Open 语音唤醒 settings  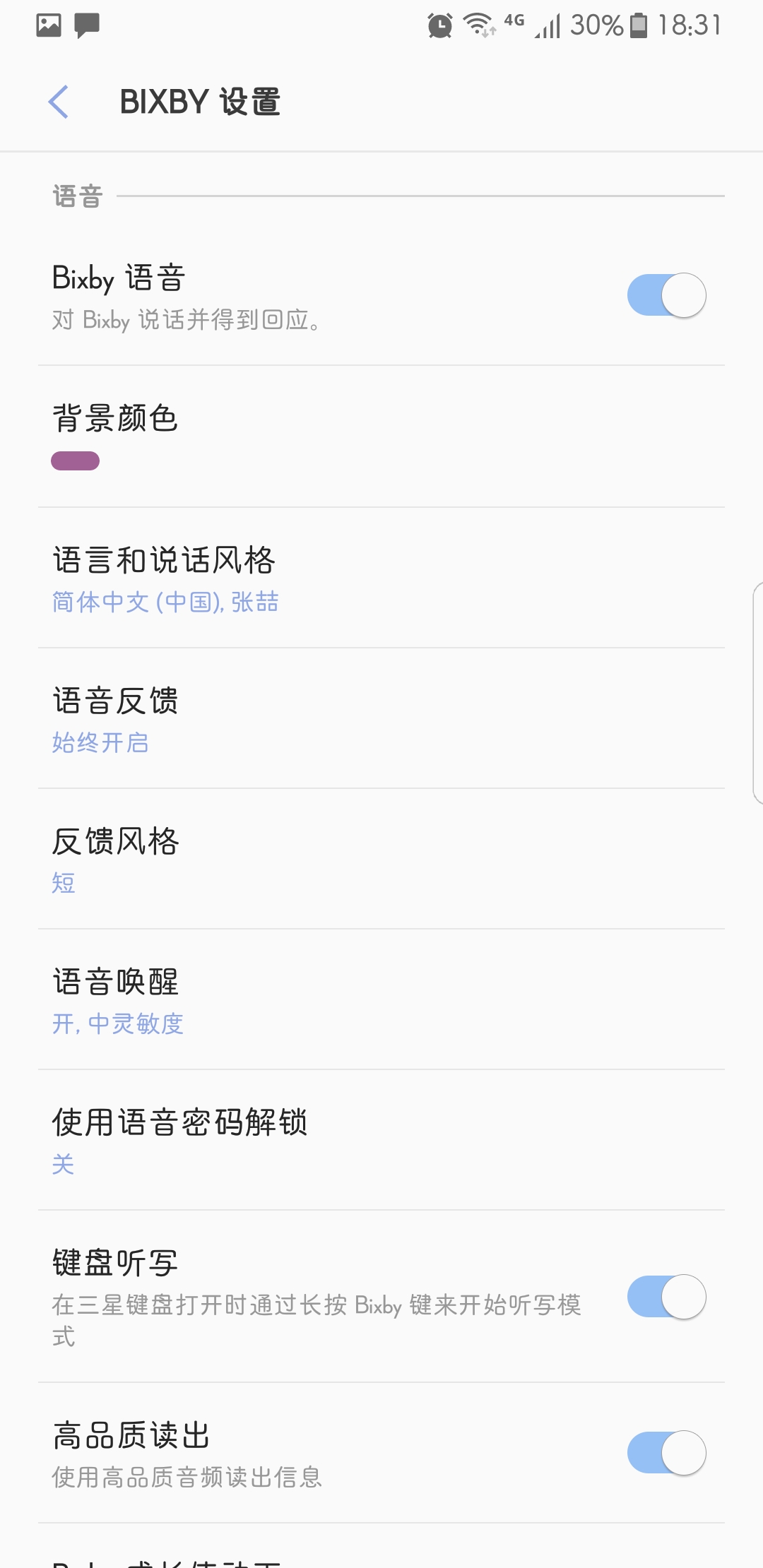[x=381, y=999]
